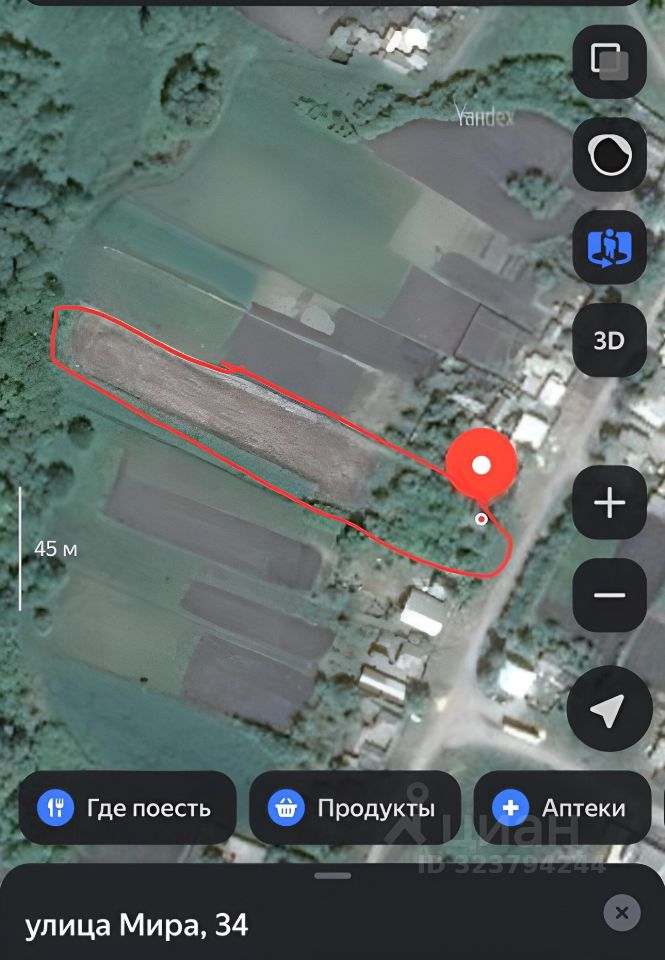The height and width of the screenshot is (960, 665).
Task: Tap the round circle icon button
Action: coord(609,155)
